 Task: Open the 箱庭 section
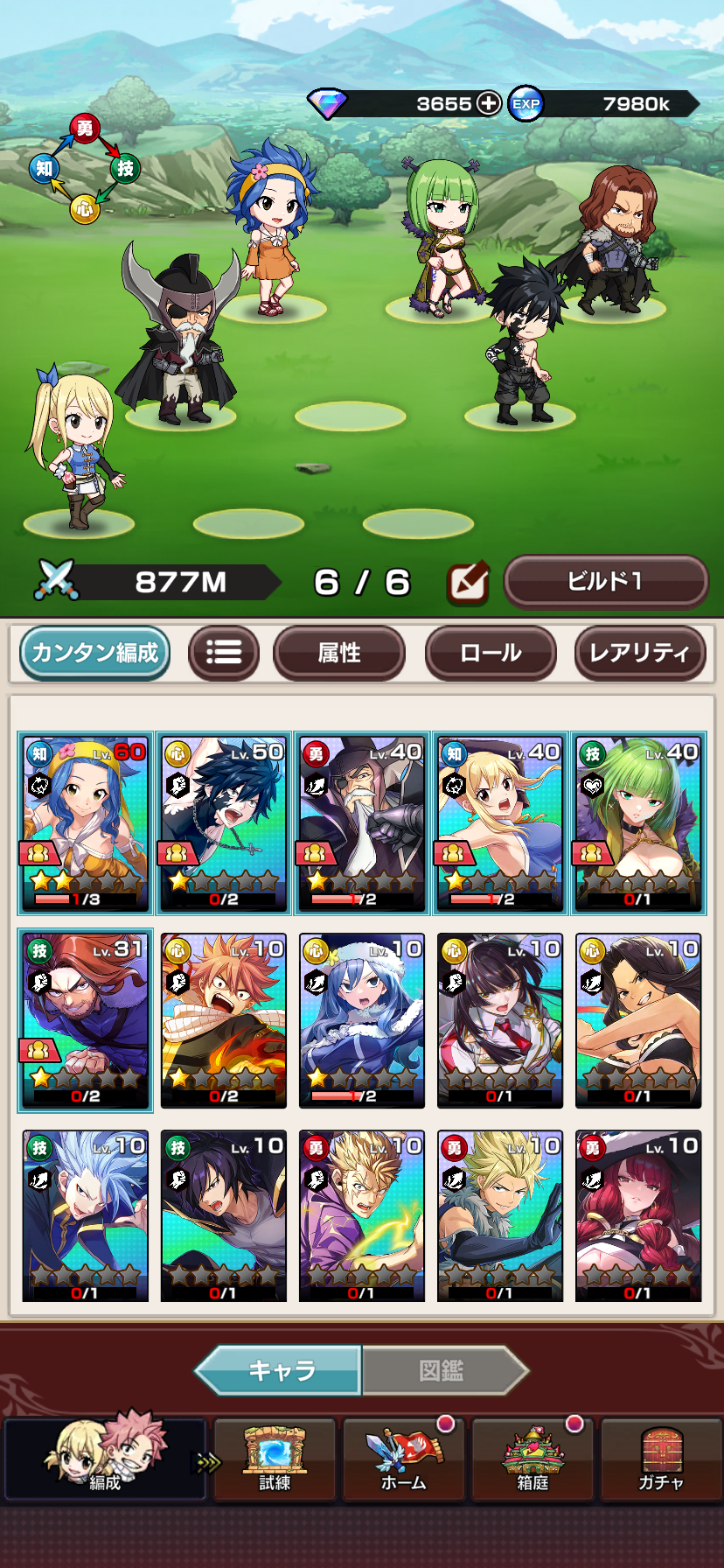pyautogui.click(x=533, y=1459)
